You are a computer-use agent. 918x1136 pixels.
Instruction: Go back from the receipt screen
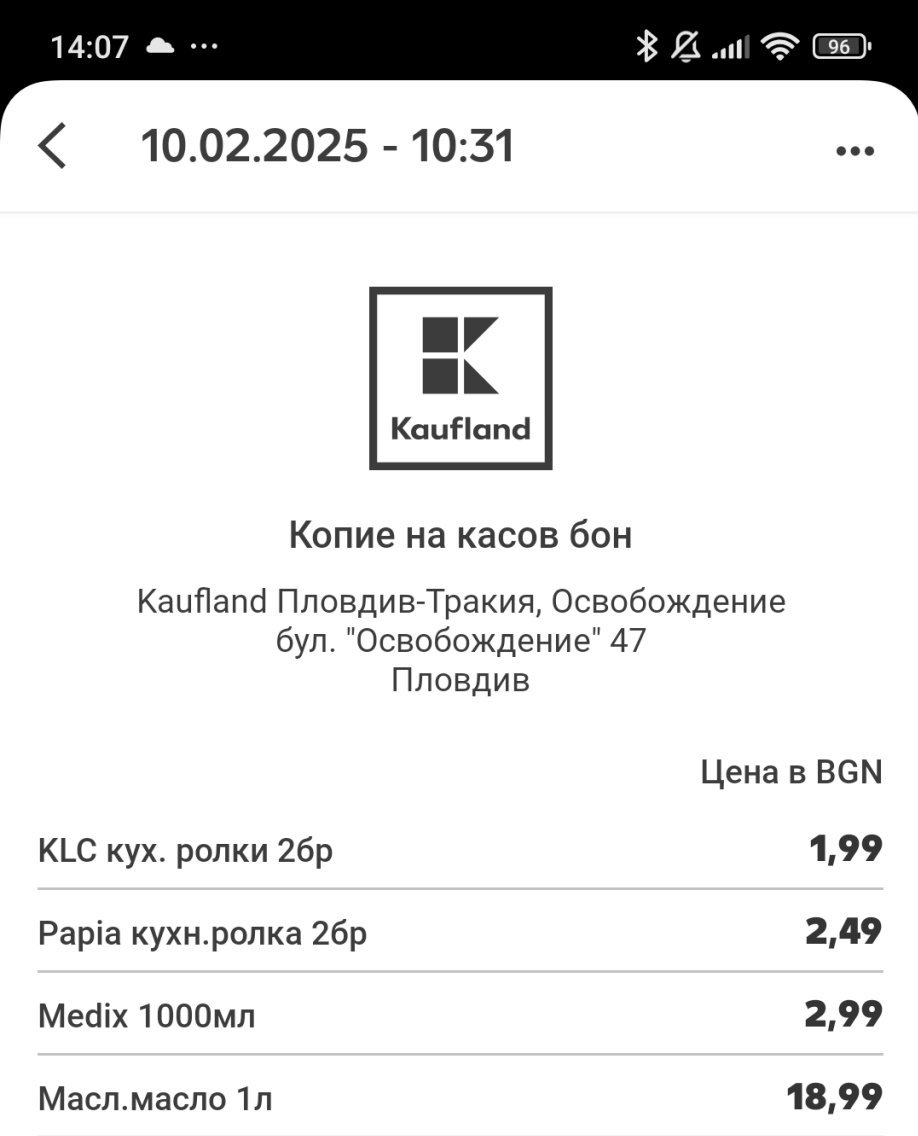pyautogui.click(x=53, y=147)
